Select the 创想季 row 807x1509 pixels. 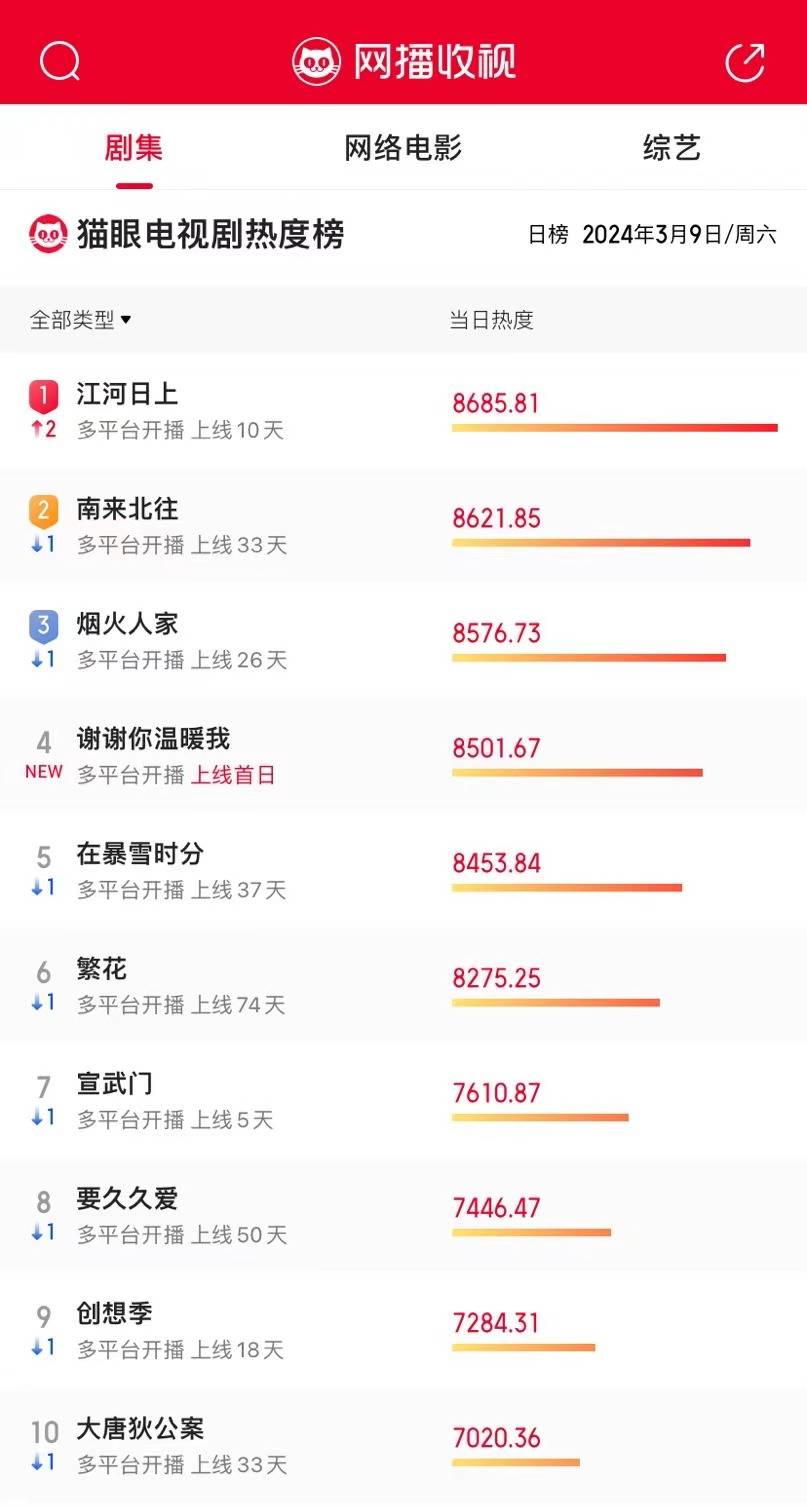115,1315
